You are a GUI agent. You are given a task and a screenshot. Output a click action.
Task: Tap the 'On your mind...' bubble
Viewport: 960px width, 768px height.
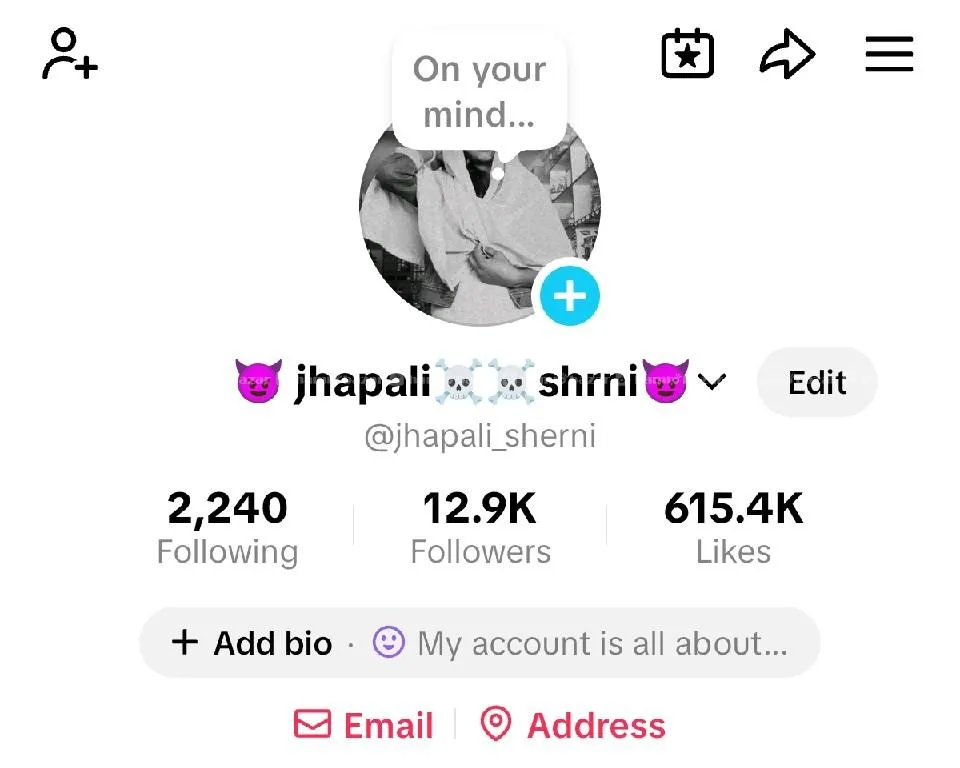click(x=479, y=93)
